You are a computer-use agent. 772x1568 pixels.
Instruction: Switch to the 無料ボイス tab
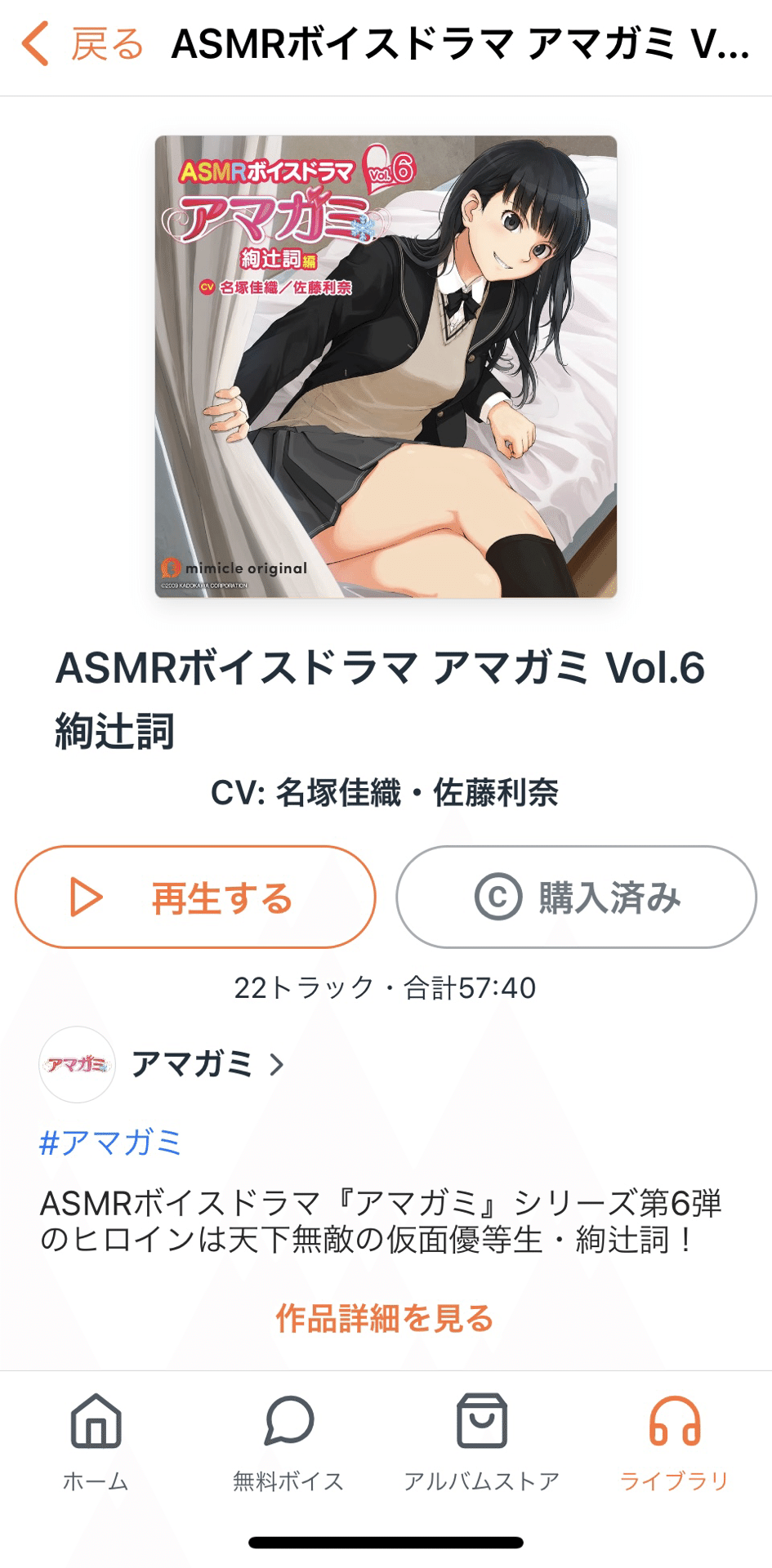pyautogui.click(x=288, y=1442)
